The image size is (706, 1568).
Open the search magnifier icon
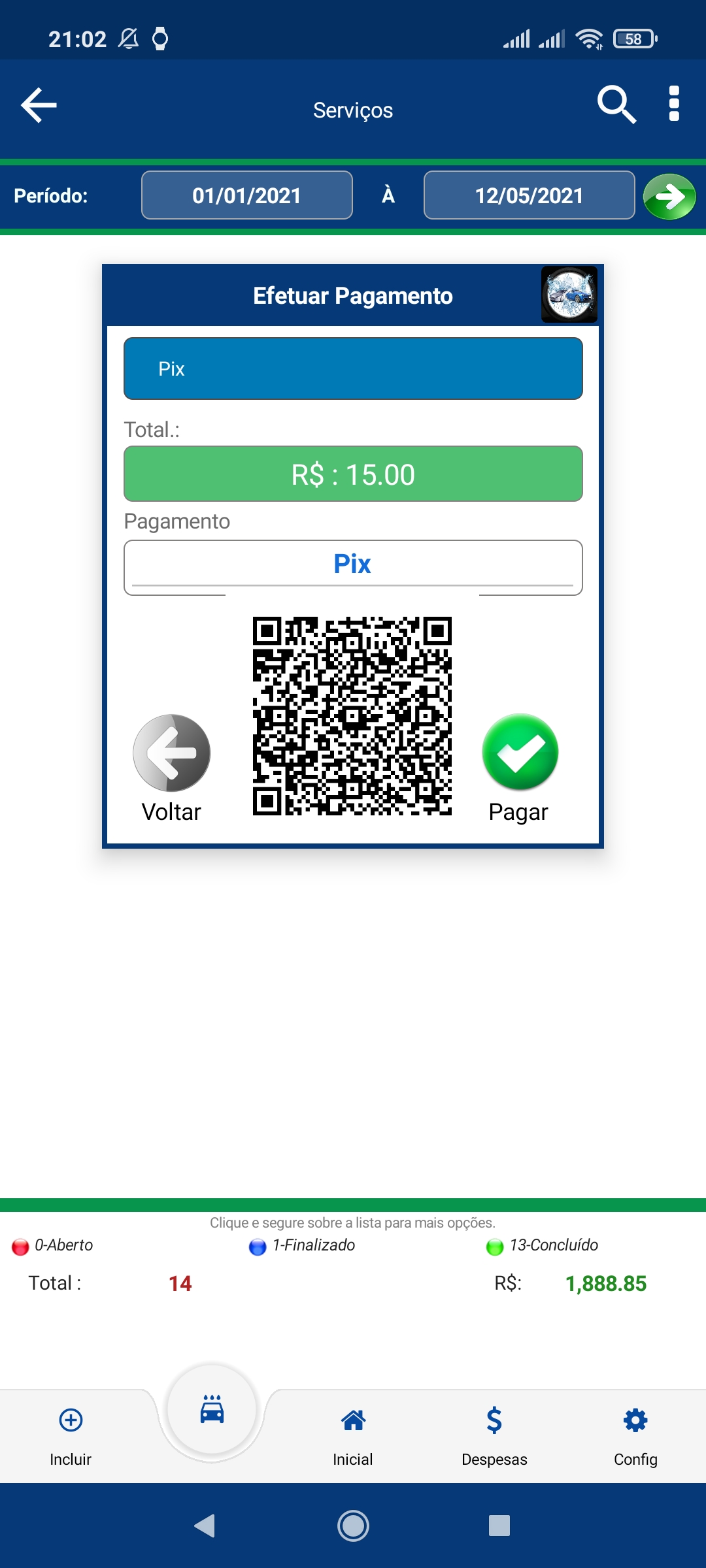616,105
